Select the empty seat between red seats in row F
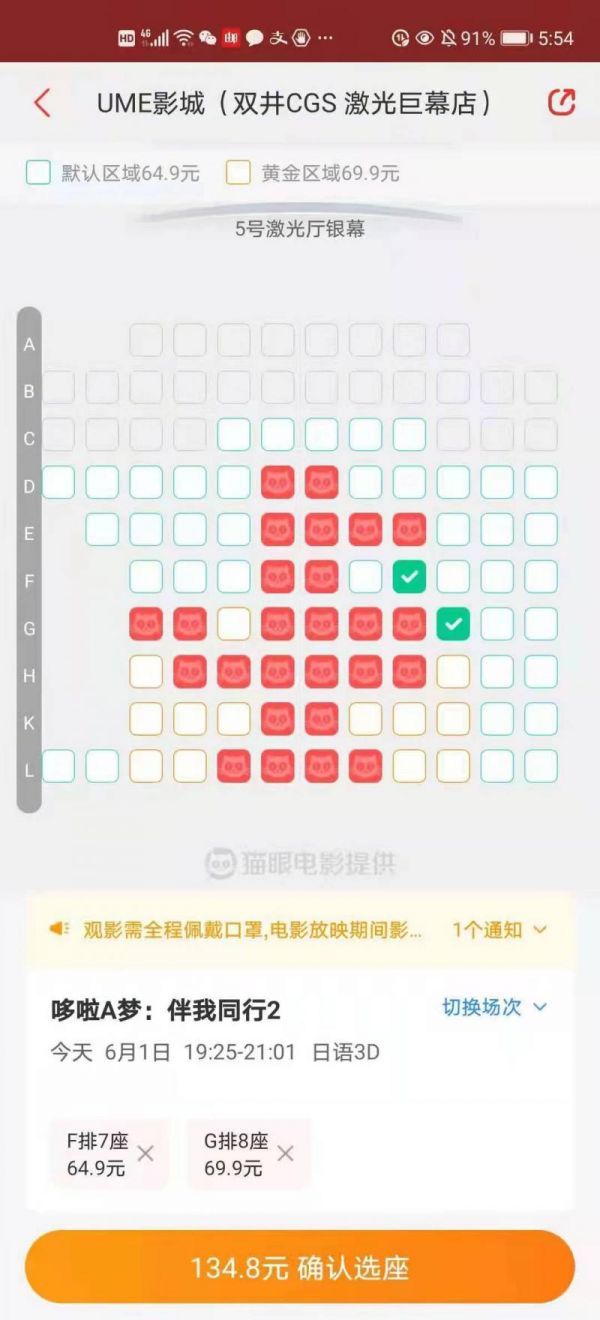The height and width of the screenshot is (1320, 600). pos(365,576)
